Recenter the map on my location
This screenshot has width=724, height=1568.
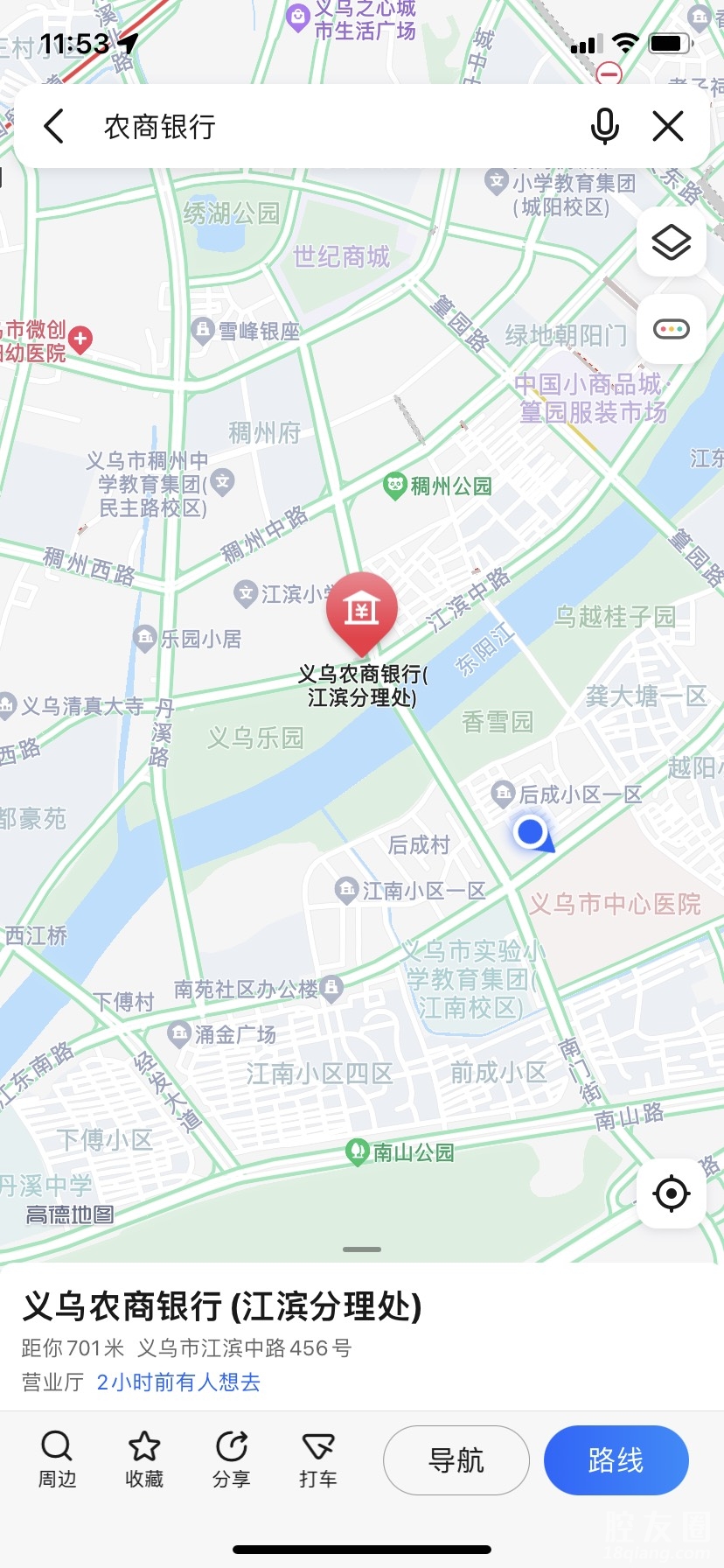pos(671,1193)
